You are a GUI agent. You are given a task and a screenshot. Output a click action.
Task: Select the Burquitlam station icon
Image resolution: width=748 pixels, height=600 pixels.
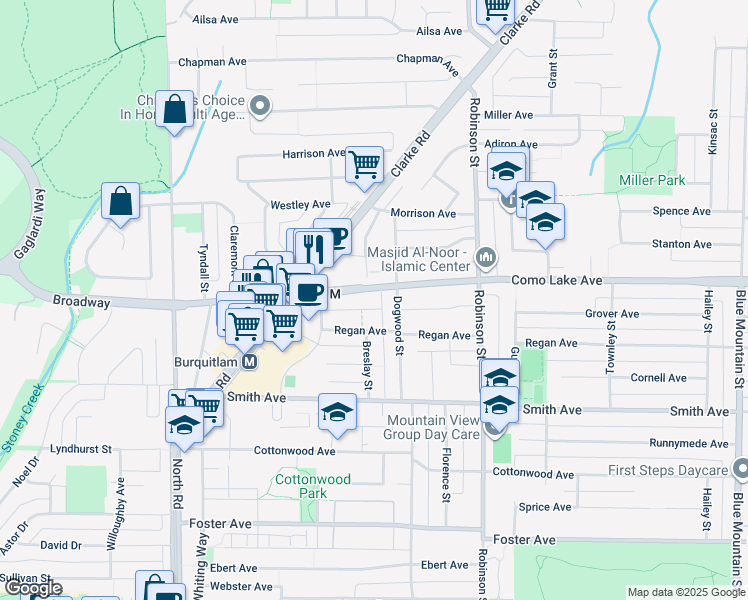[x=250, y=361]
